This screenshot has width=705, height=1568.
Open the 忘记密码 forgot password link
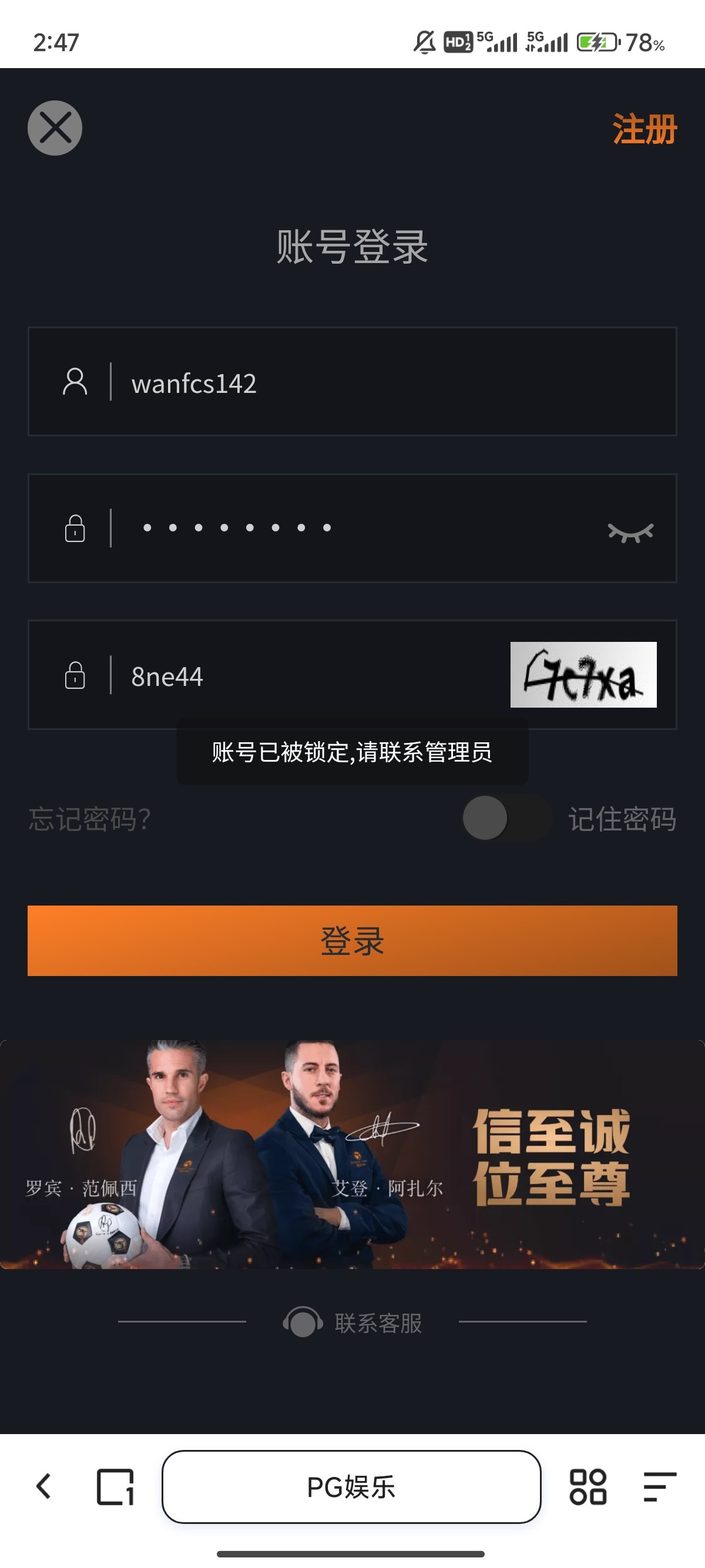tap(89, 820)
